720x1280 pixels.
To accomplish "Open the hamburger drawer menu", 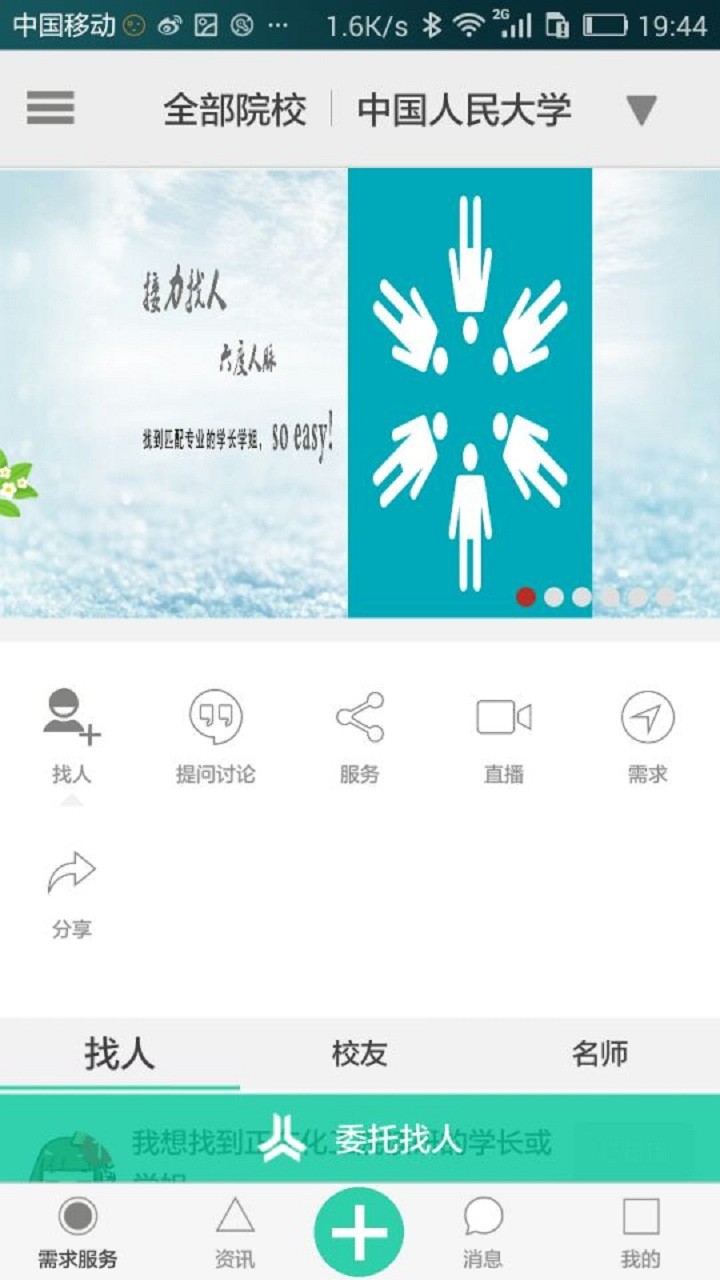I will (50, 108).
